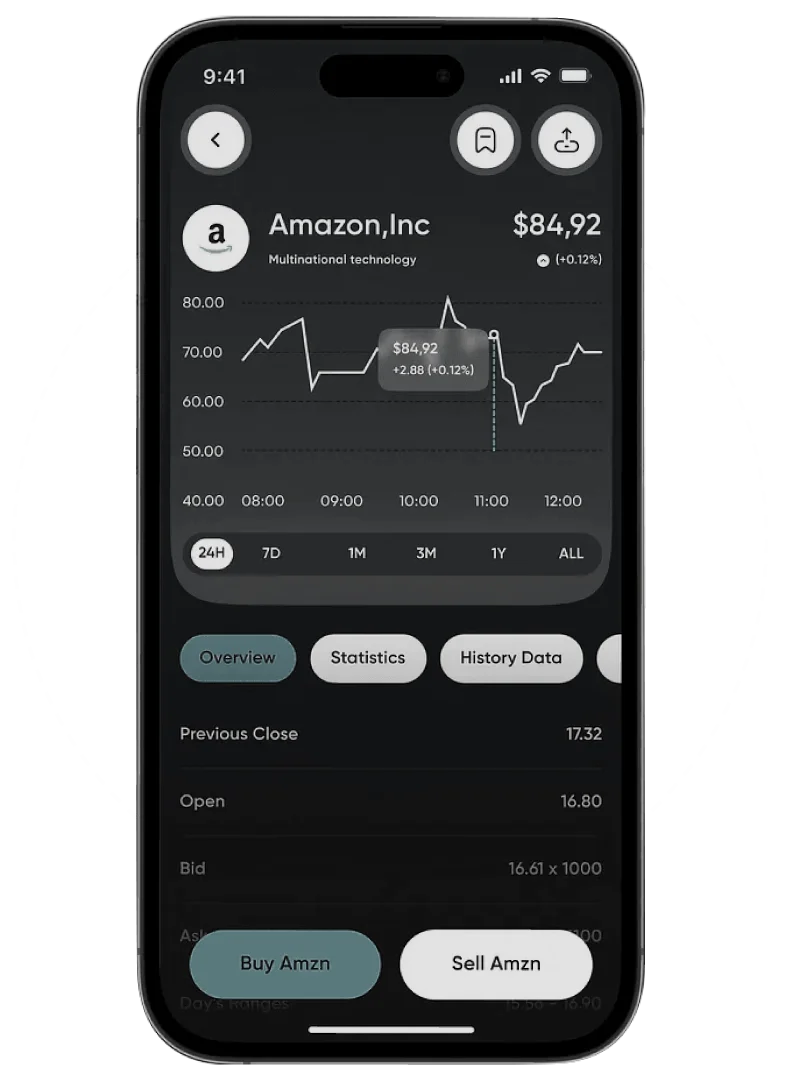Switch to the Statistics chip
This screenshot has width=791, height=1080.
pyautogui.click(x=368, y=658)
